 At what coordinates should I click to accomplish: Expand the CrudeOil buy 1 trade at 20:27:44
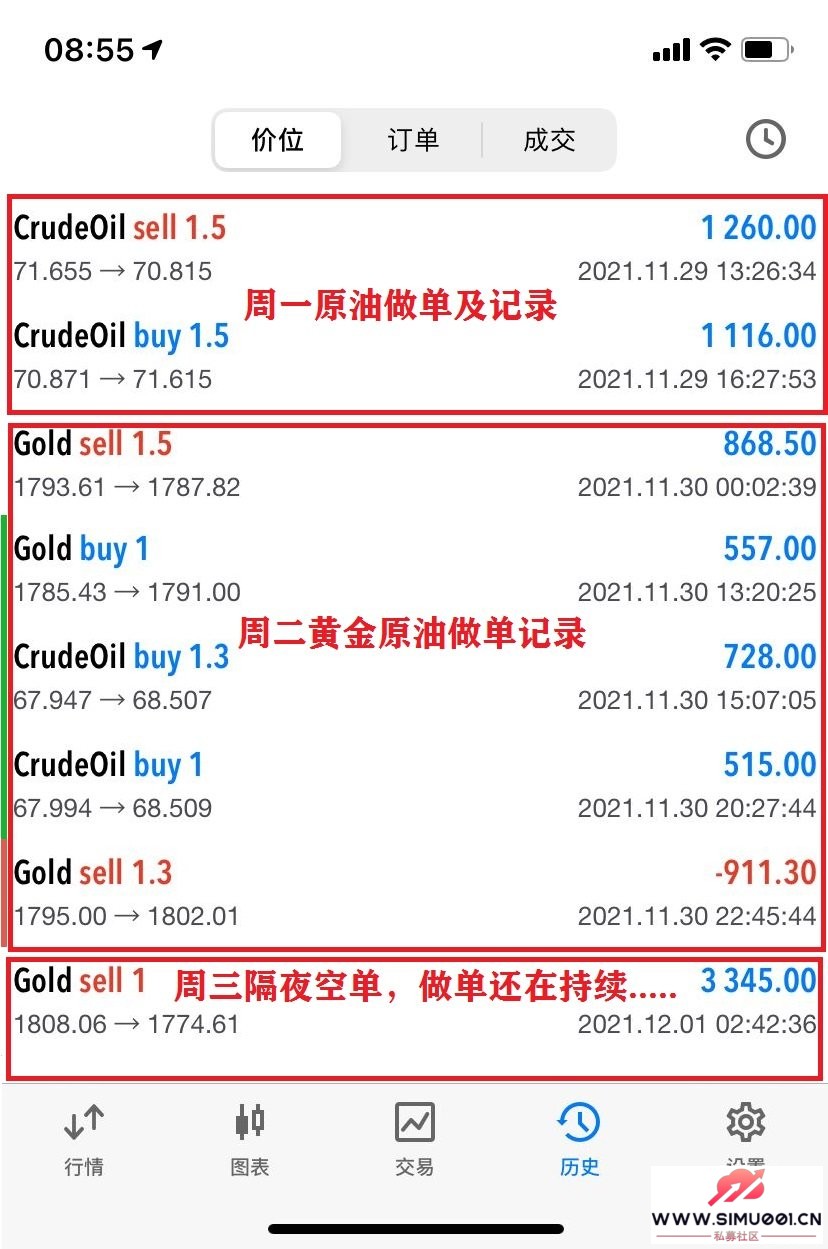[x=414, y=785]
